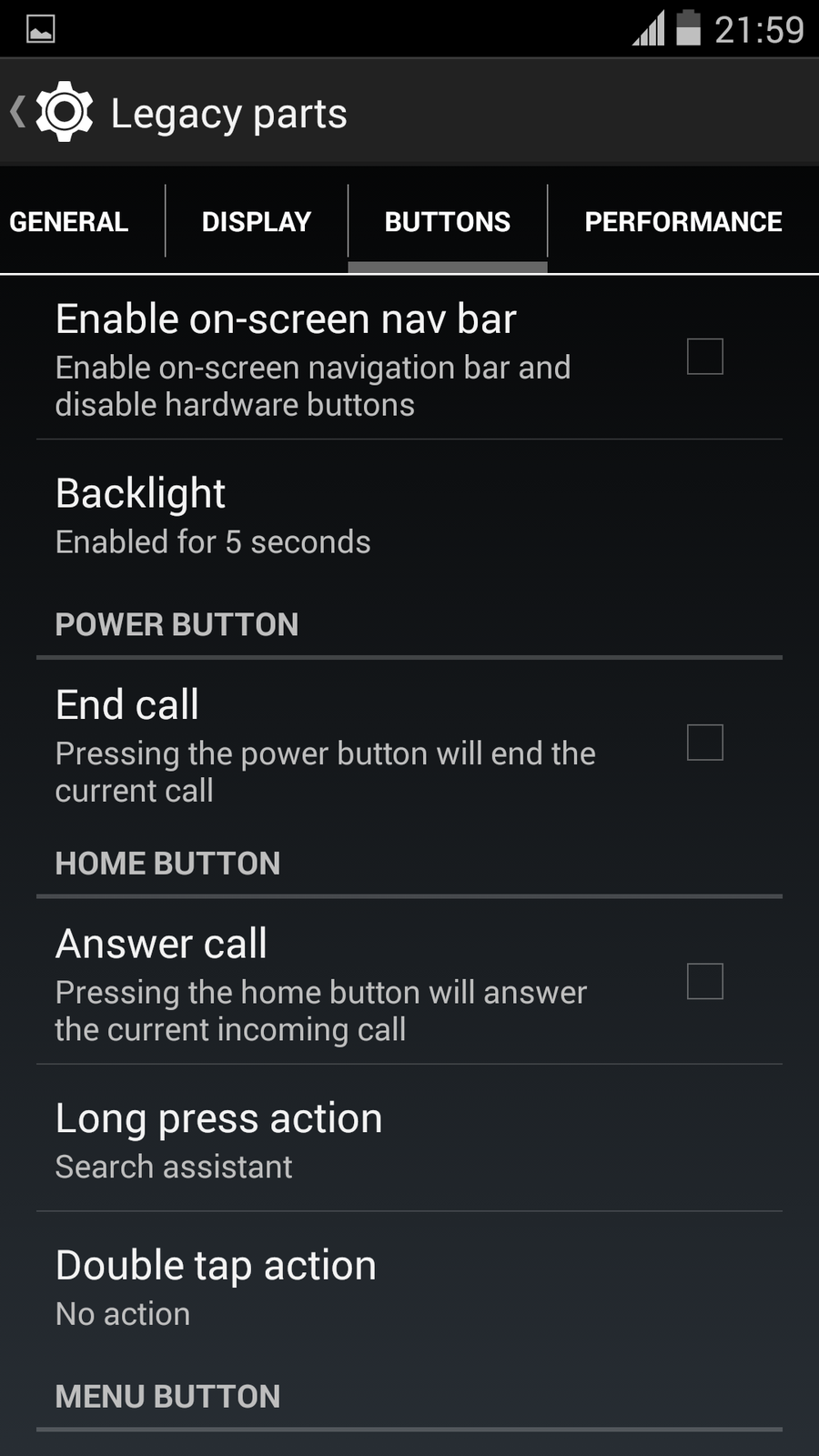The image size is (819, 1456).
Task: Enable the on-screen nav bar checkbox
Action: coord(704,357)
